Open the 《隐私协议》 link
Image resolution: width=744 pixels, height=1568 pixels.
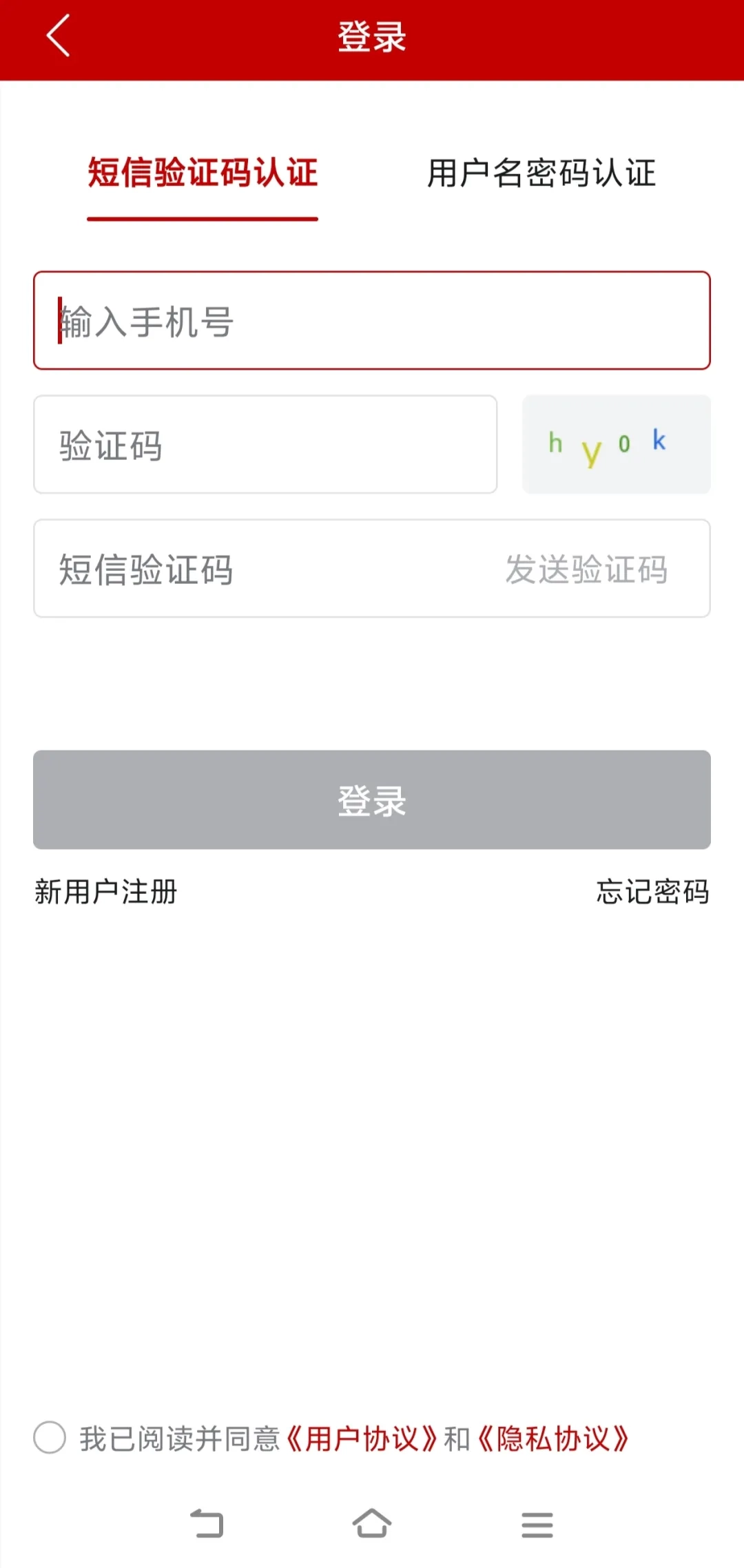(x=553, y=1439)
